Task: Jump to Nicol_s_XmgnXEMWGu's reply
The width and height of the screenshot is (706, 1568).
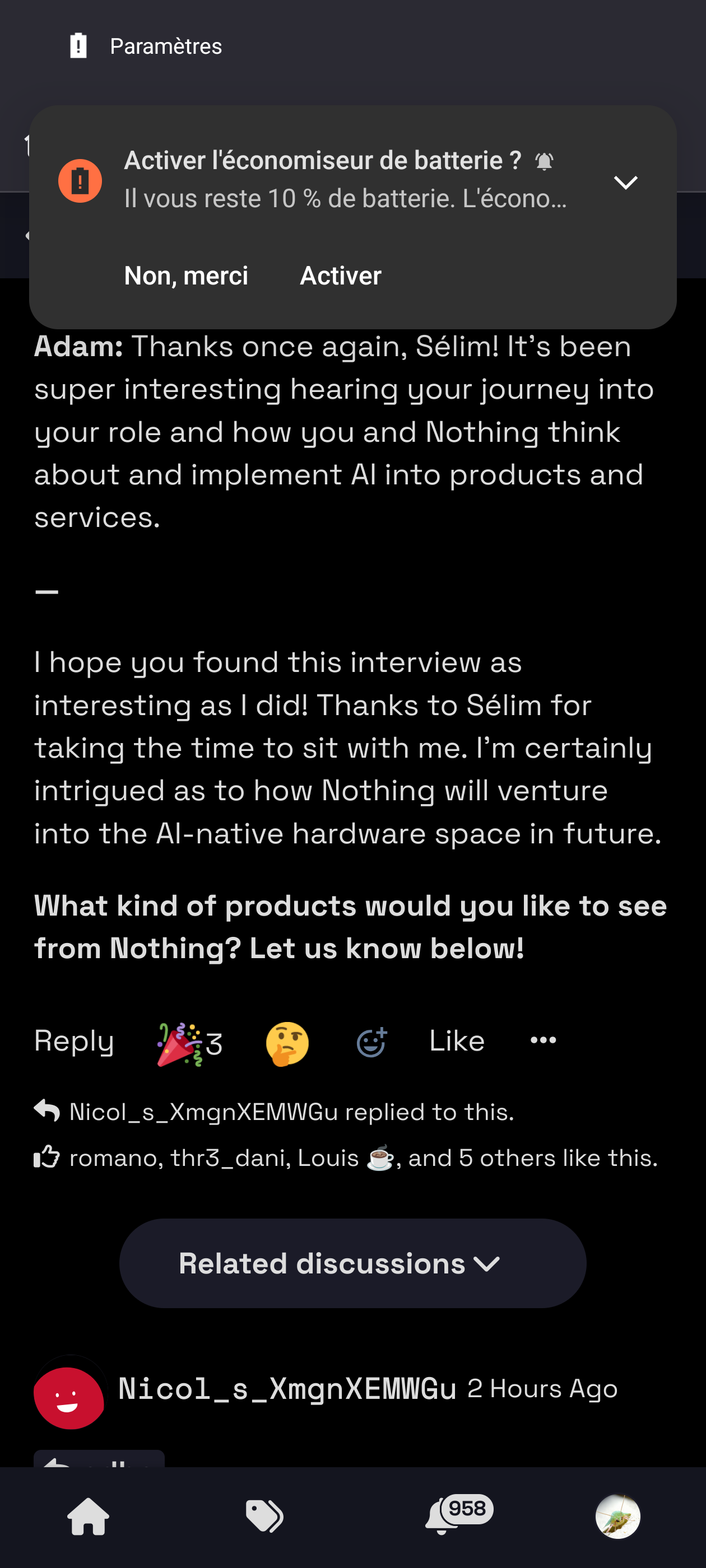Action: coord(291,1112)
